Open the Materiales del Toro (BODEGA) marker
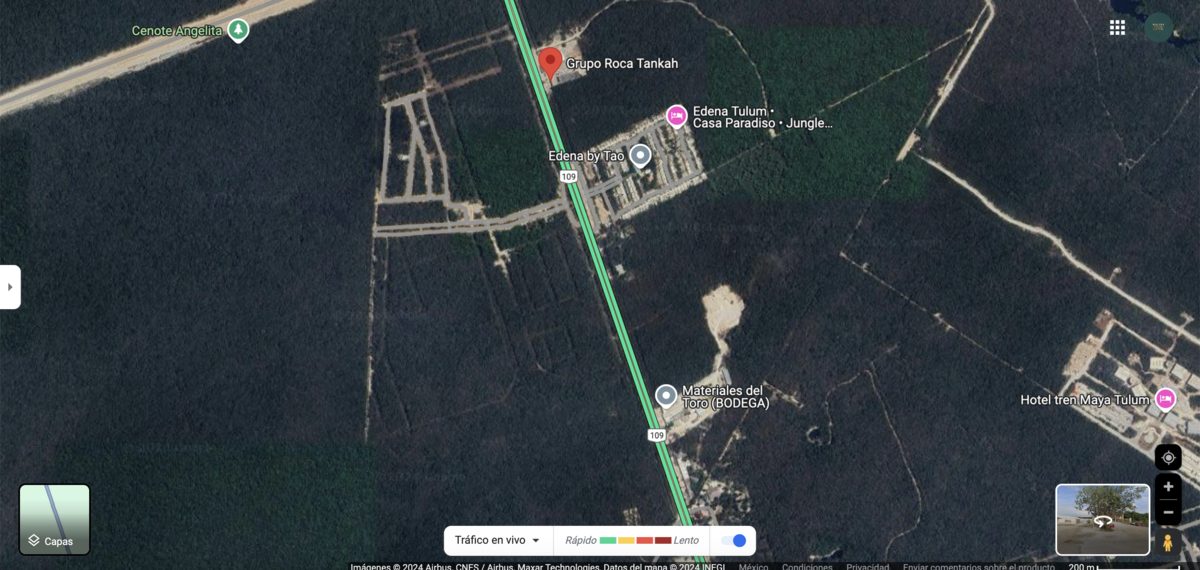 (667, 396)
